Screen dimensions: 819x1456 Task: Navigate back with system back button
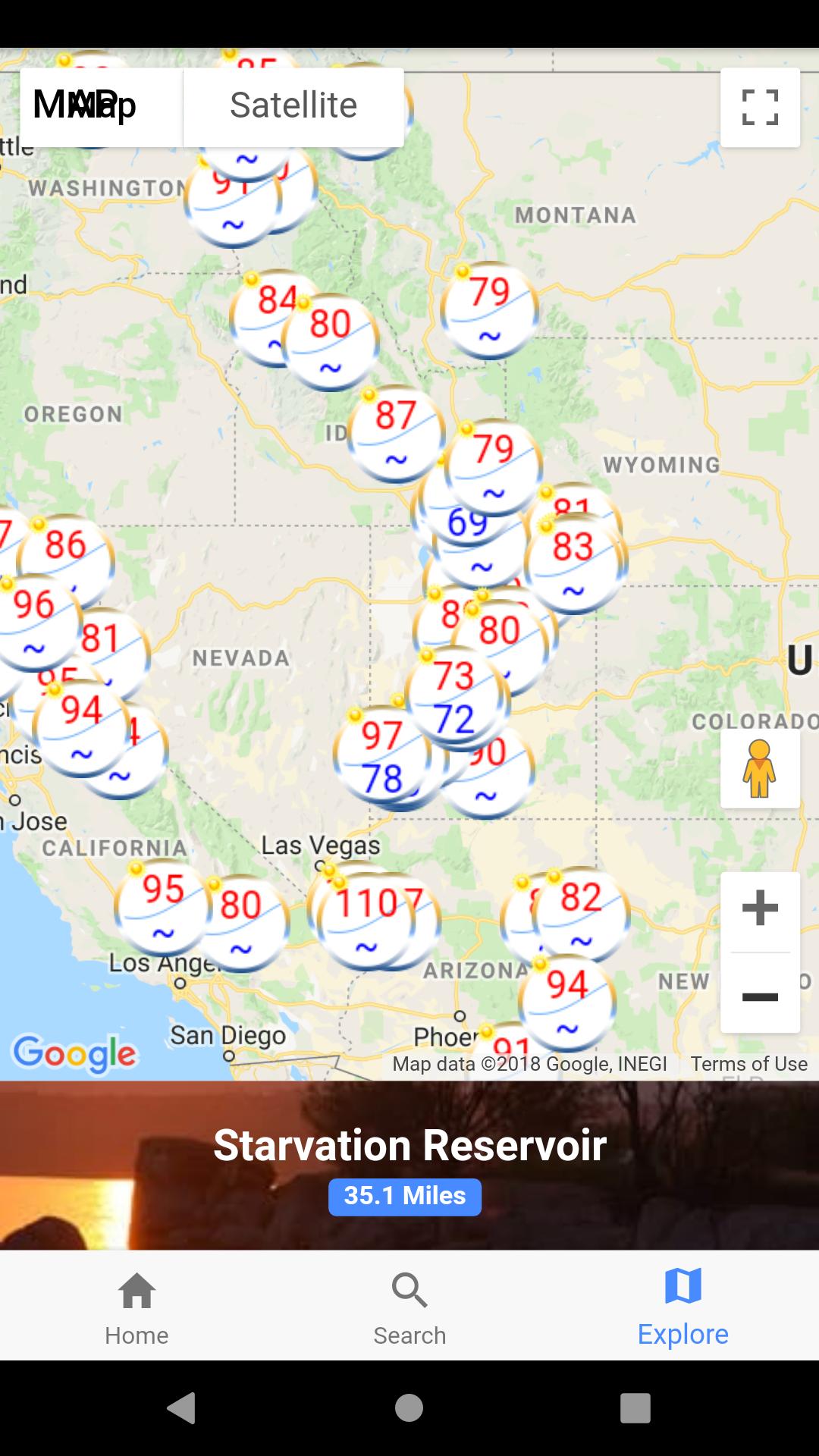(x=181, y=1408)
